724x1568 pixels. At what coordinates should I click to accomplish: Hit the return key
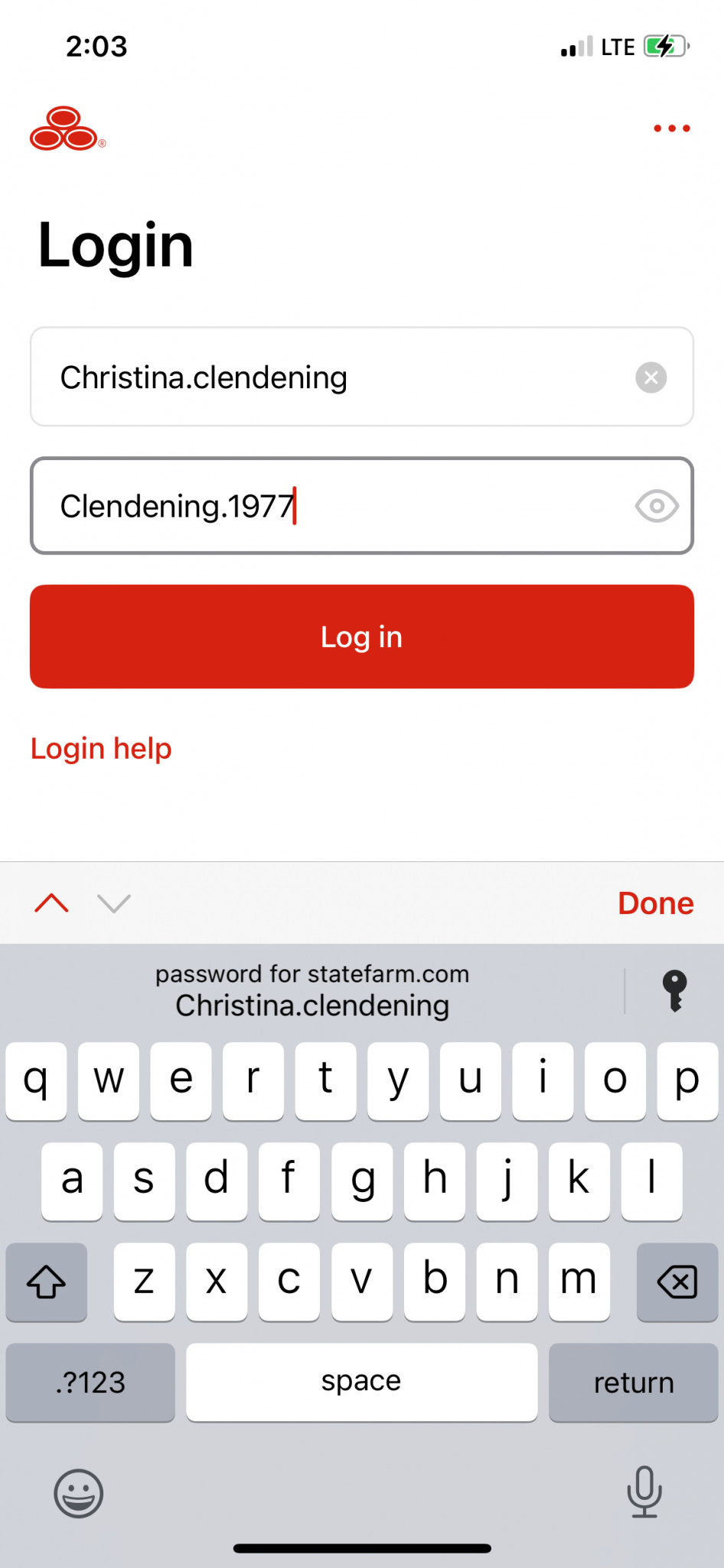[634, 1383]
